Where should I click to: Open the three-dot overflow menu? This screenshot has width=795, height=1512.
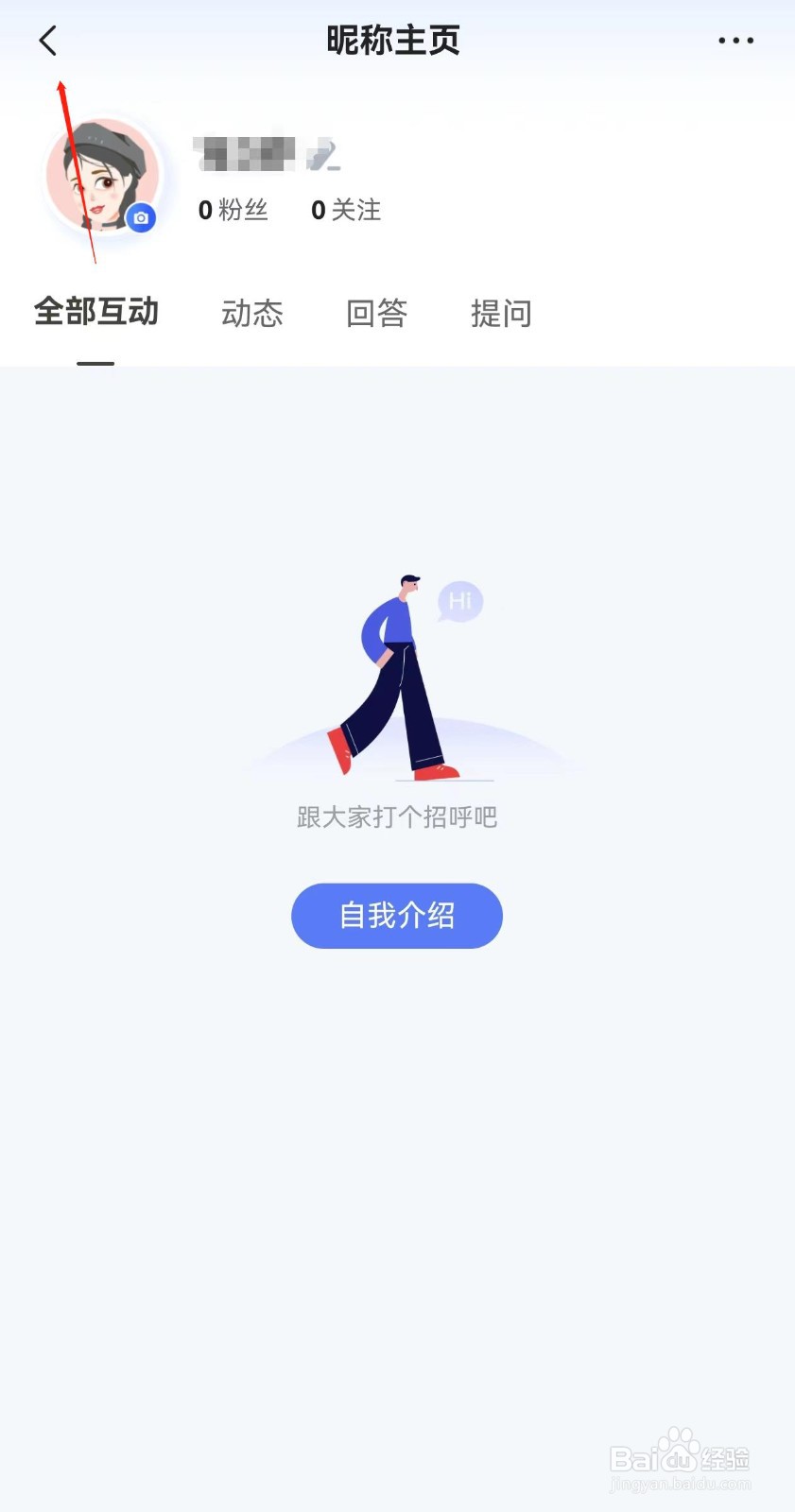[735, 41]
